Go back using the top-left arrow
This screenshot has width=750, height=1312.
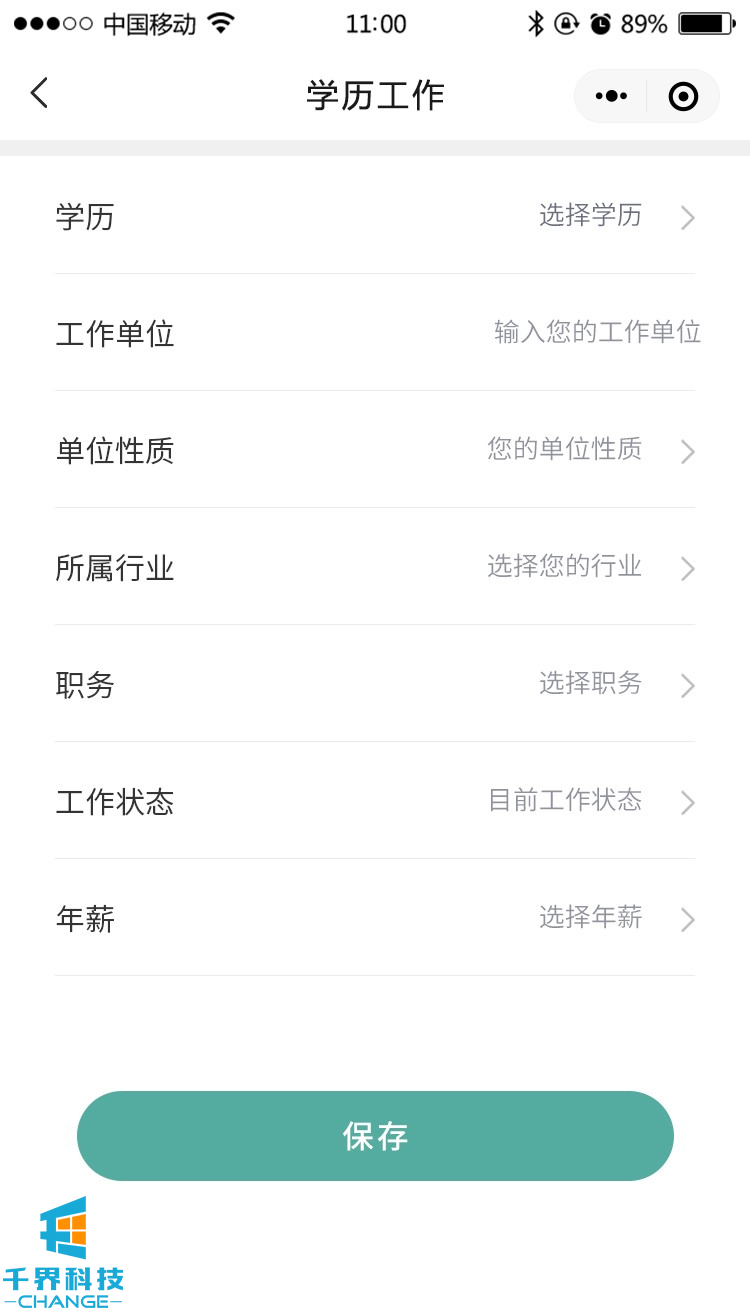pos(40,94)
